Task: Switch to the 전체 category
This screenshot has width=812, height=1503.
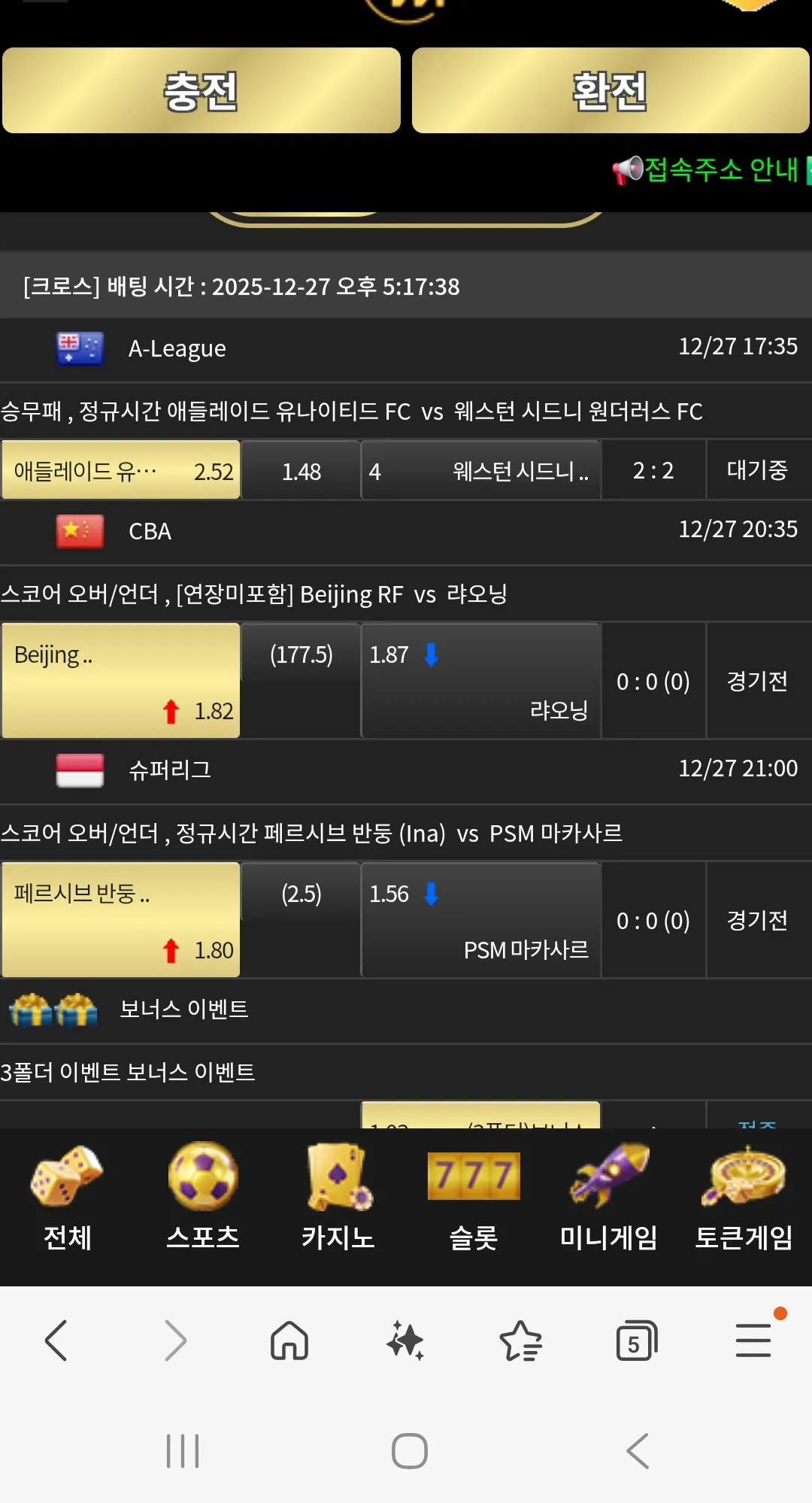Action: (x=68, y=1198)
